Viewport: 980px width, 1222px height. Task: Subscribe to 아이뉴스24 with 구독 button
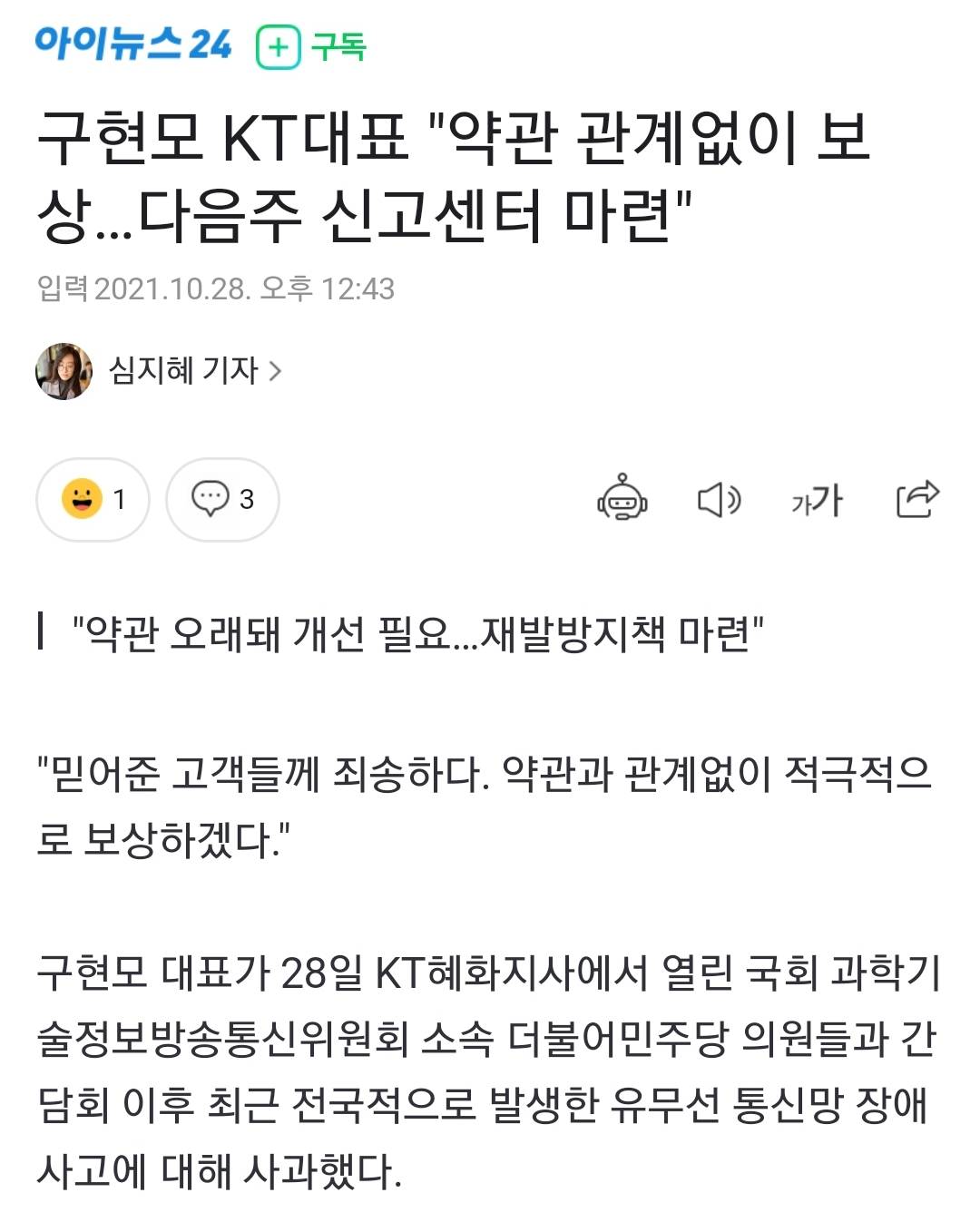tap(311, 46)
